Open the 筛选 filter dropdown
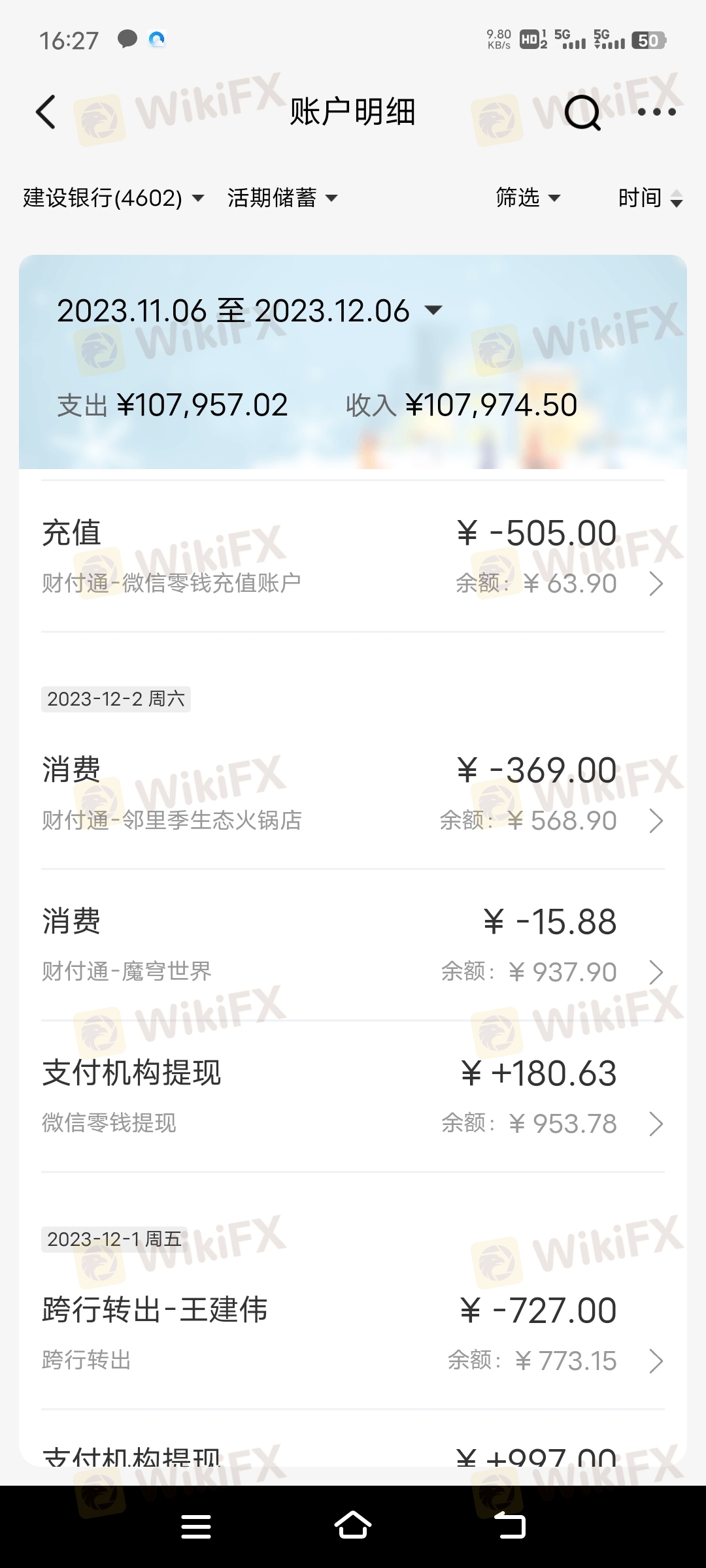Image resolution: width=706 pixels, height=1568 pixels. pyautogui.click(x=528, y=197)
